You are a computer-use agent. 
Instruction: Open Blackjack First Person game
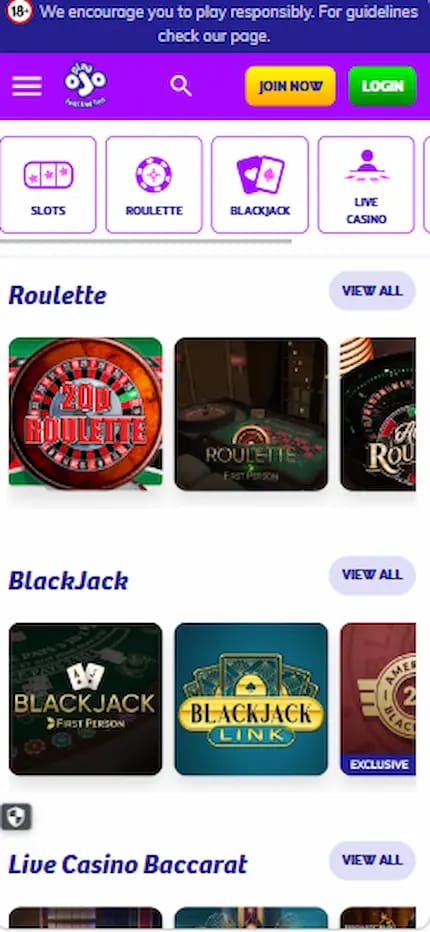pos(86,699)
